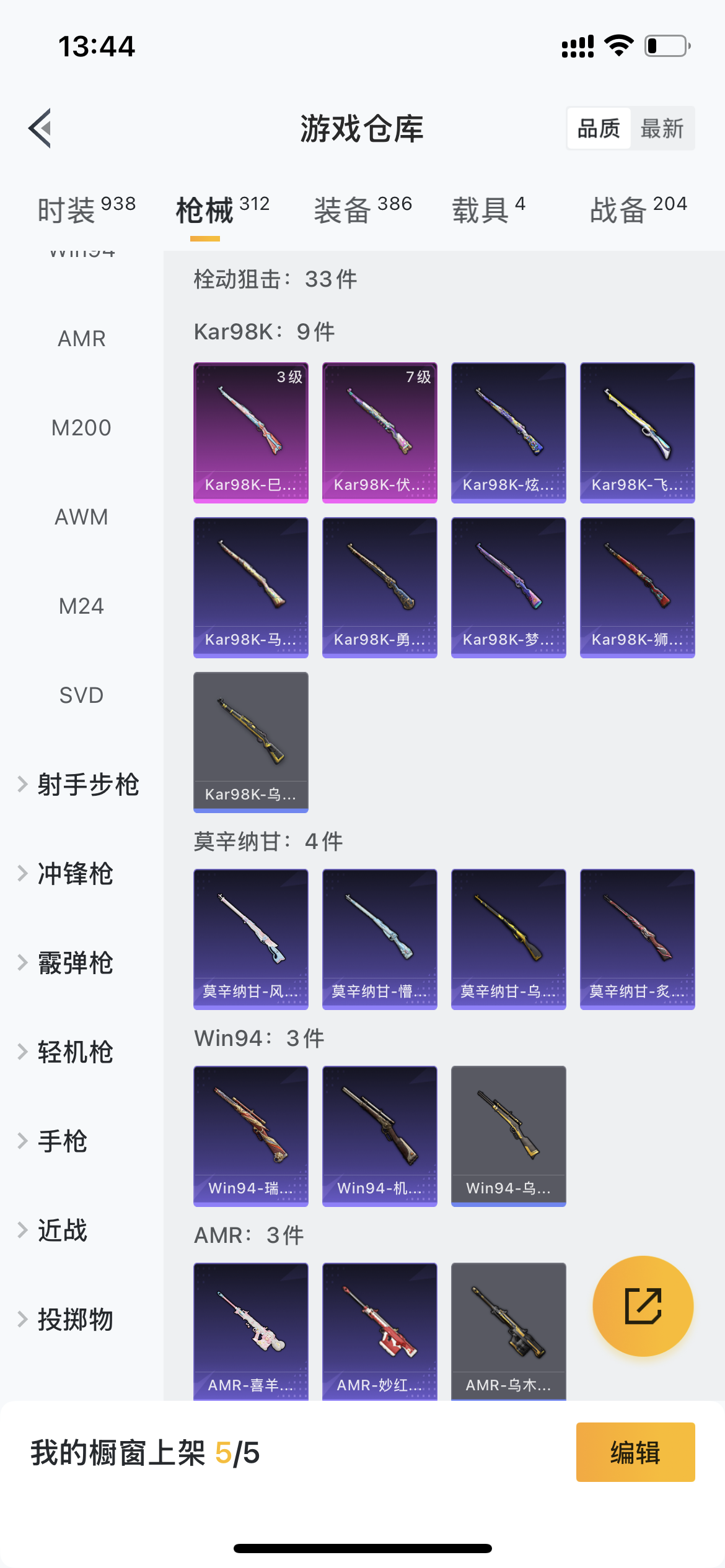Go back using the top-left arrow
This screenshot has width=725, height=1568.
coord(41,128)
